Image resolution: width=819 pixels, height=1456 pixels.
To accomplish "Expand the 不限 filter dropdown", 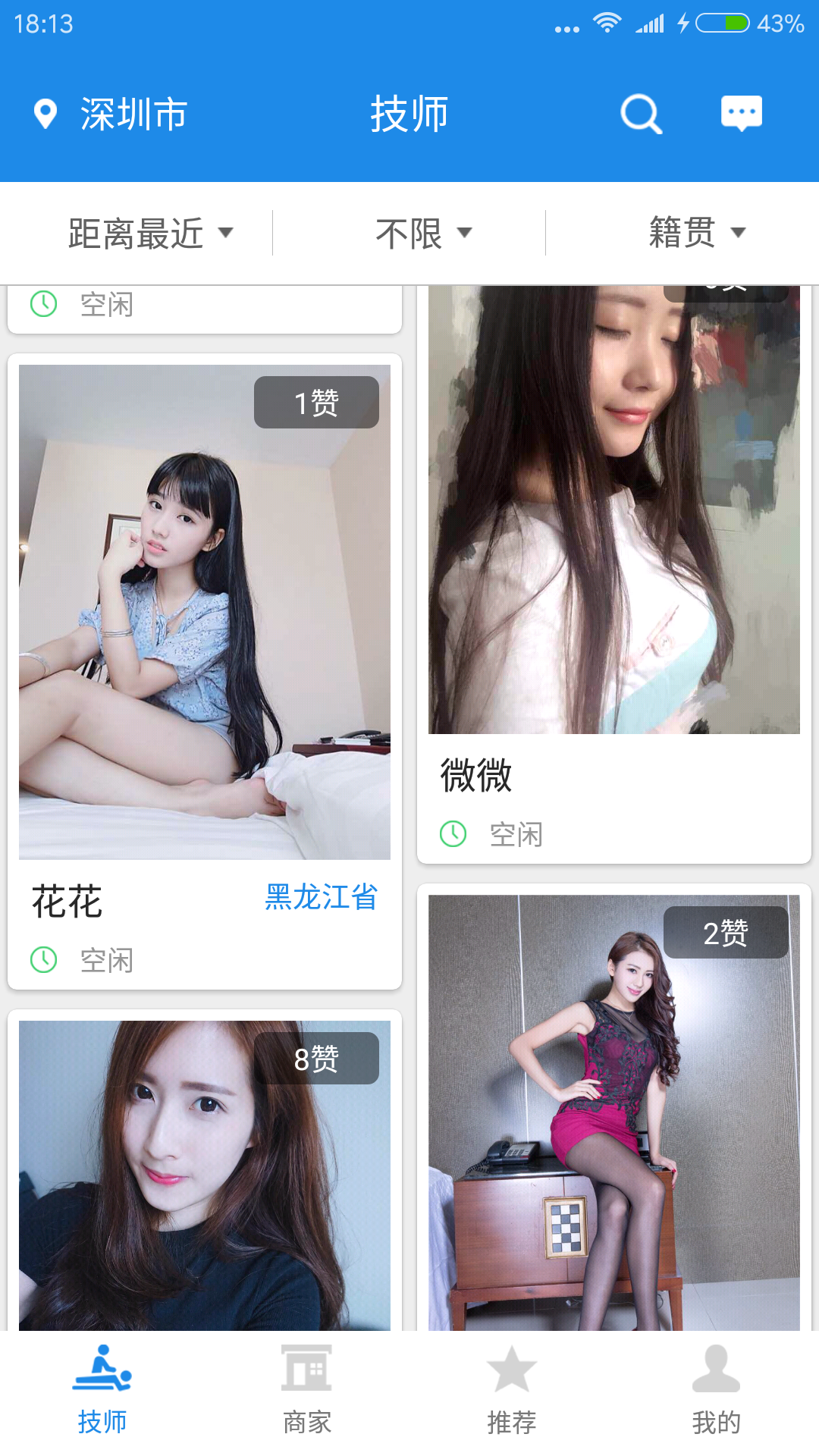I will (x=423, y=233).
